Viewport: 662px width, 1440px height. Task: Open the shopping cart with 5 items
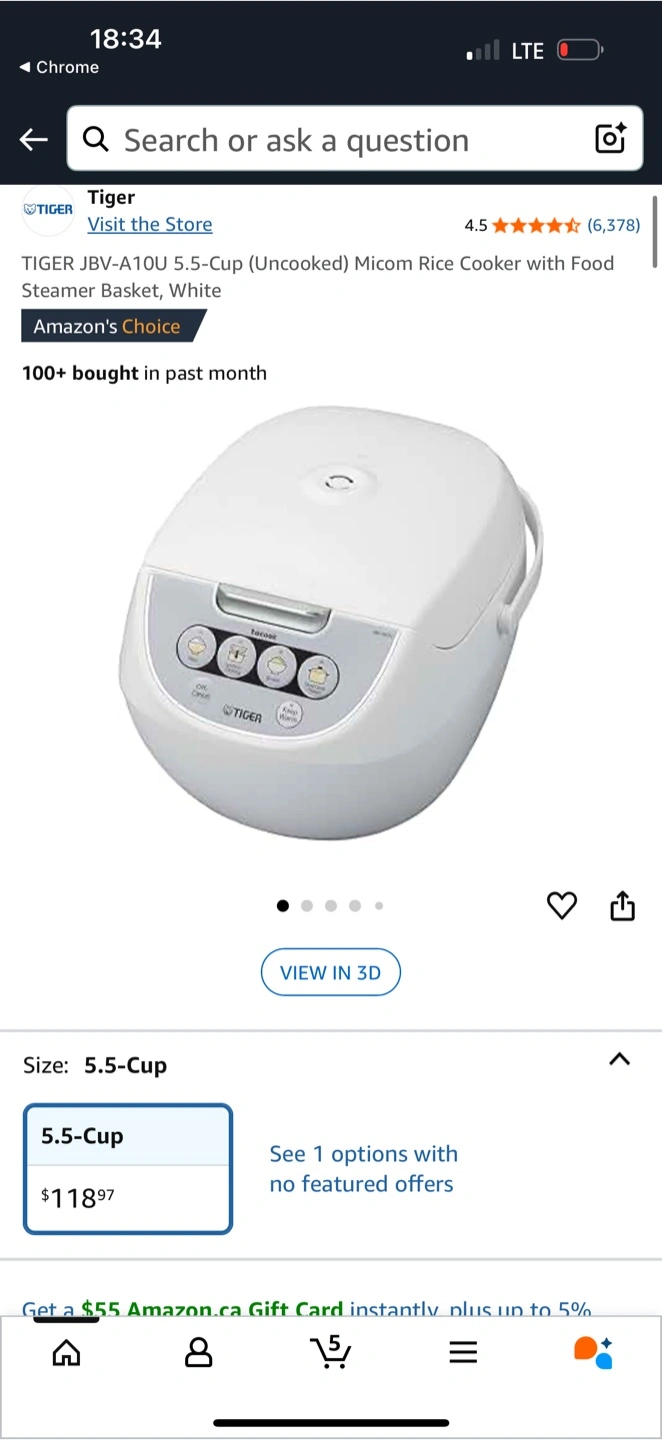coord(330,1351)
